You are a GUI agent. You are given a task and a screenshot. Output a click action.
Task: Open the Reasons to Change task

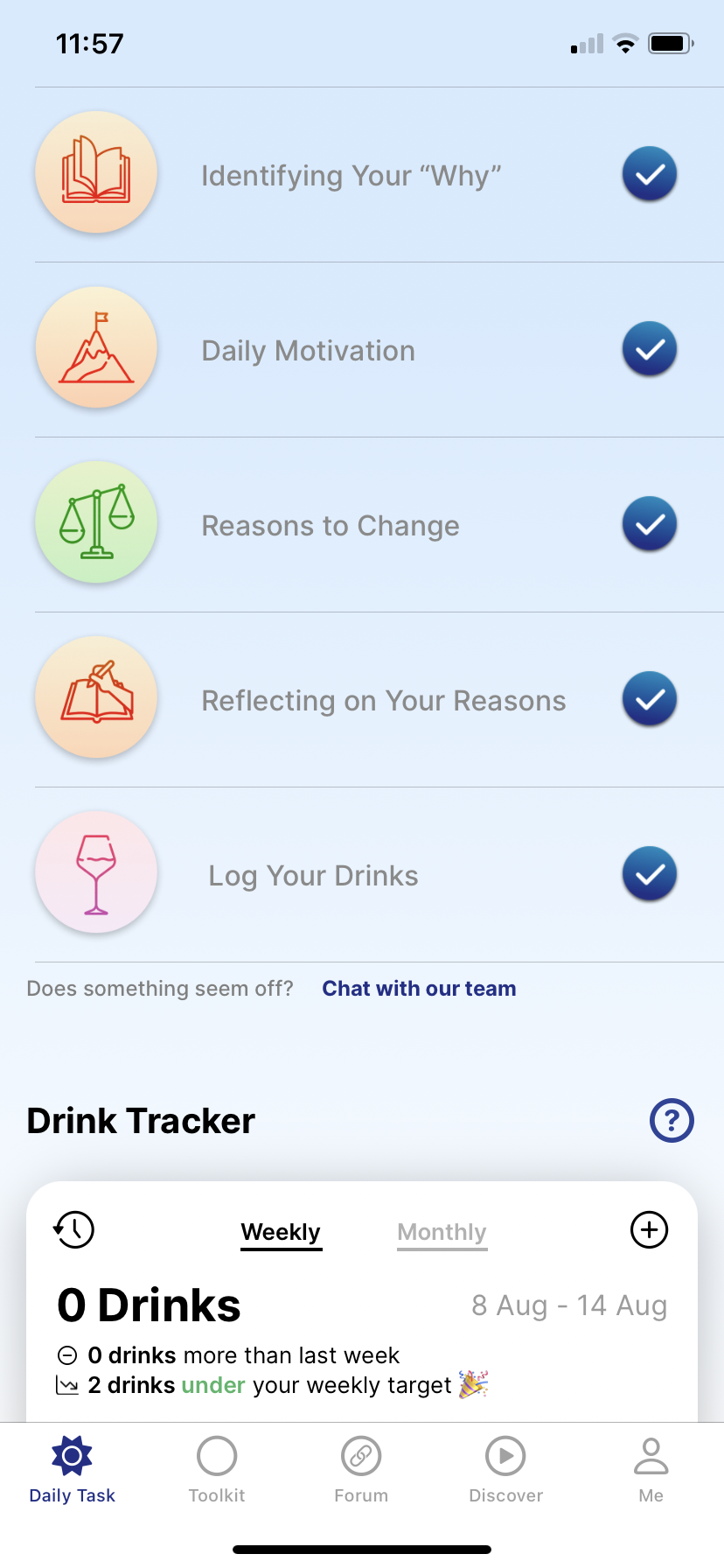tap(331, 525)
